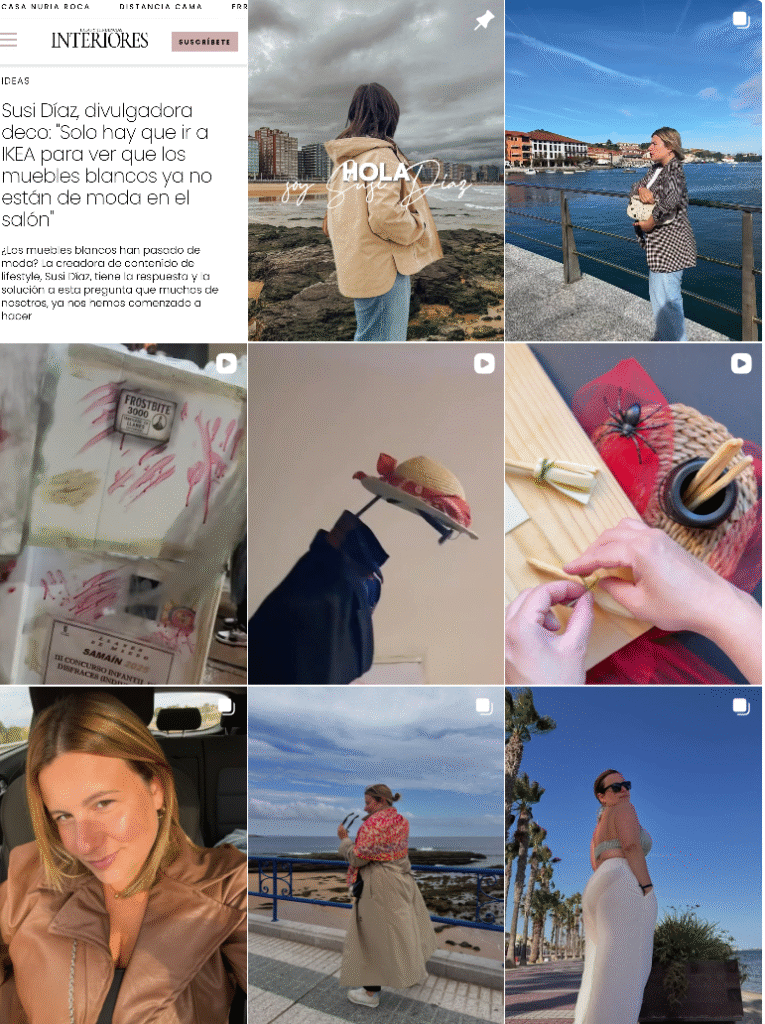This screenshot has height=1024, width=765.
Task: Open the car selfie post thumbnail
Action: tap(120, 855)
